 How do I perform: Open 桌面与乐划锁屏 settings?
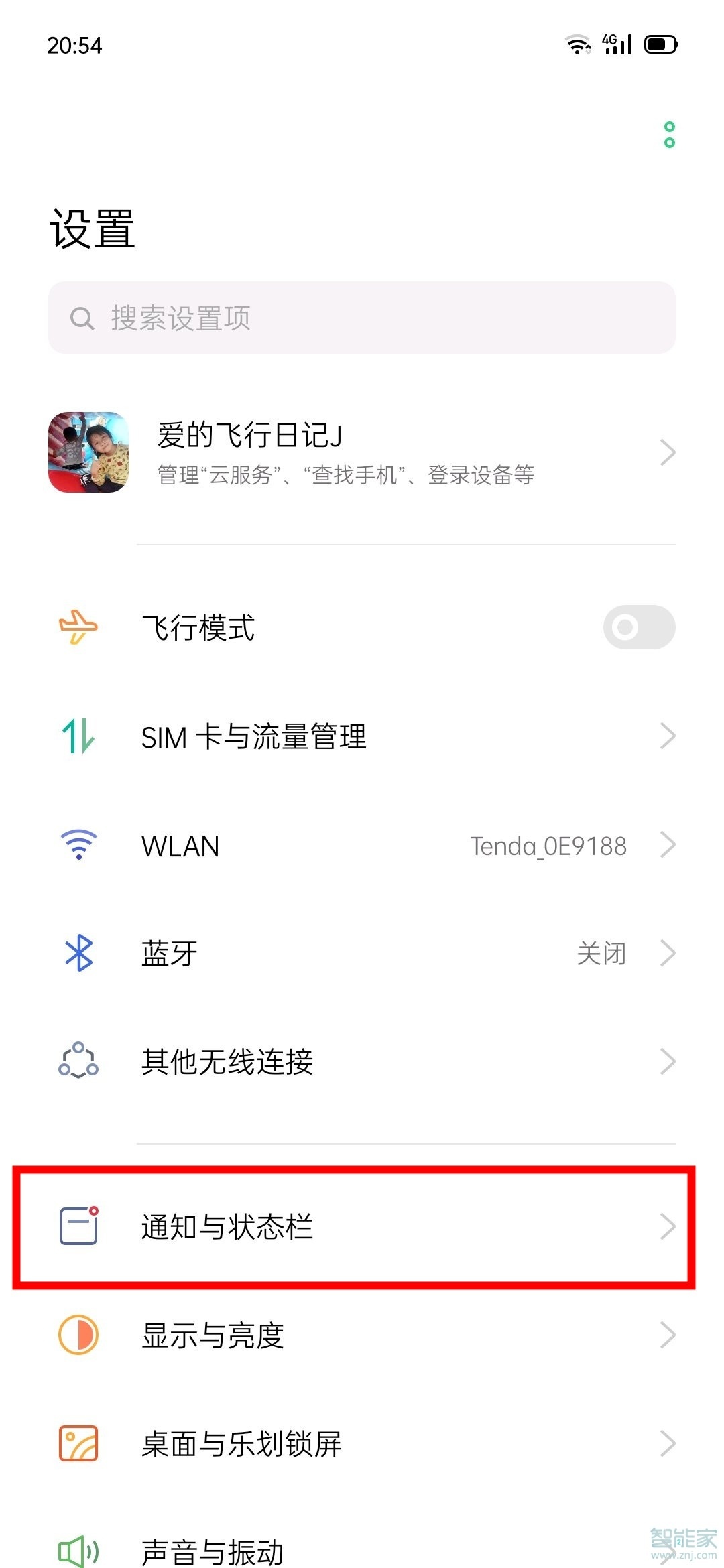tap(362, 1443)
